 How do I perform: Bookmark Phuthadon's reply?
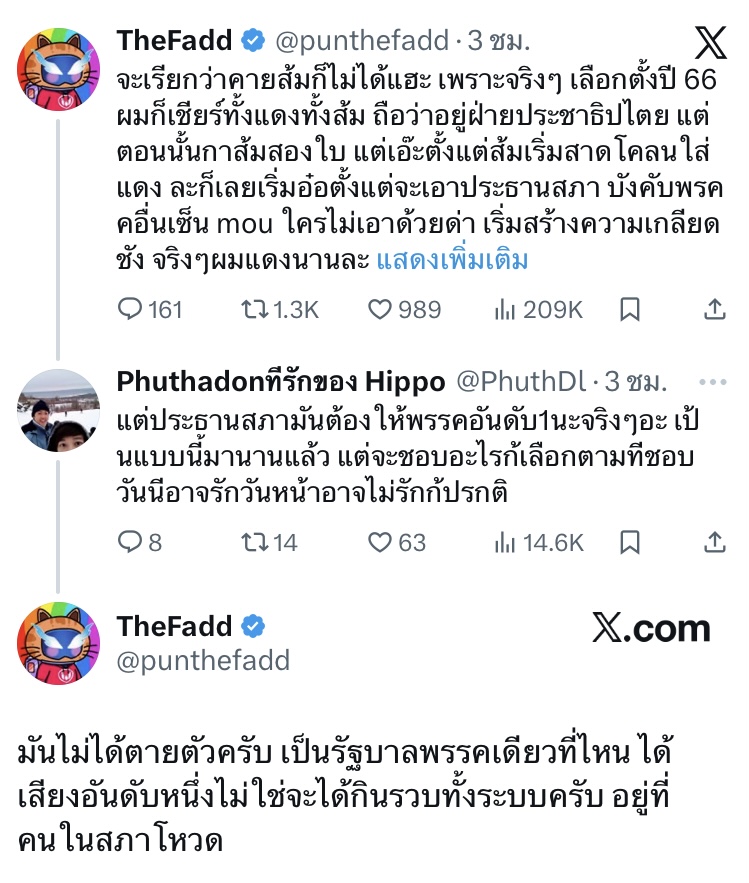(630, 543)
